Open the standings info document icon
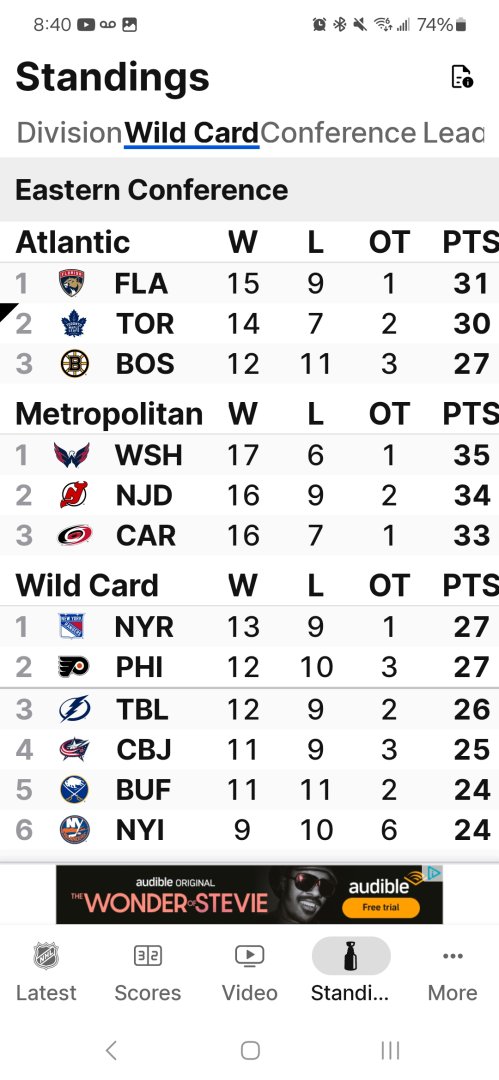The height and width of the screenshot is (1080, 499). (x=462, y=76)
